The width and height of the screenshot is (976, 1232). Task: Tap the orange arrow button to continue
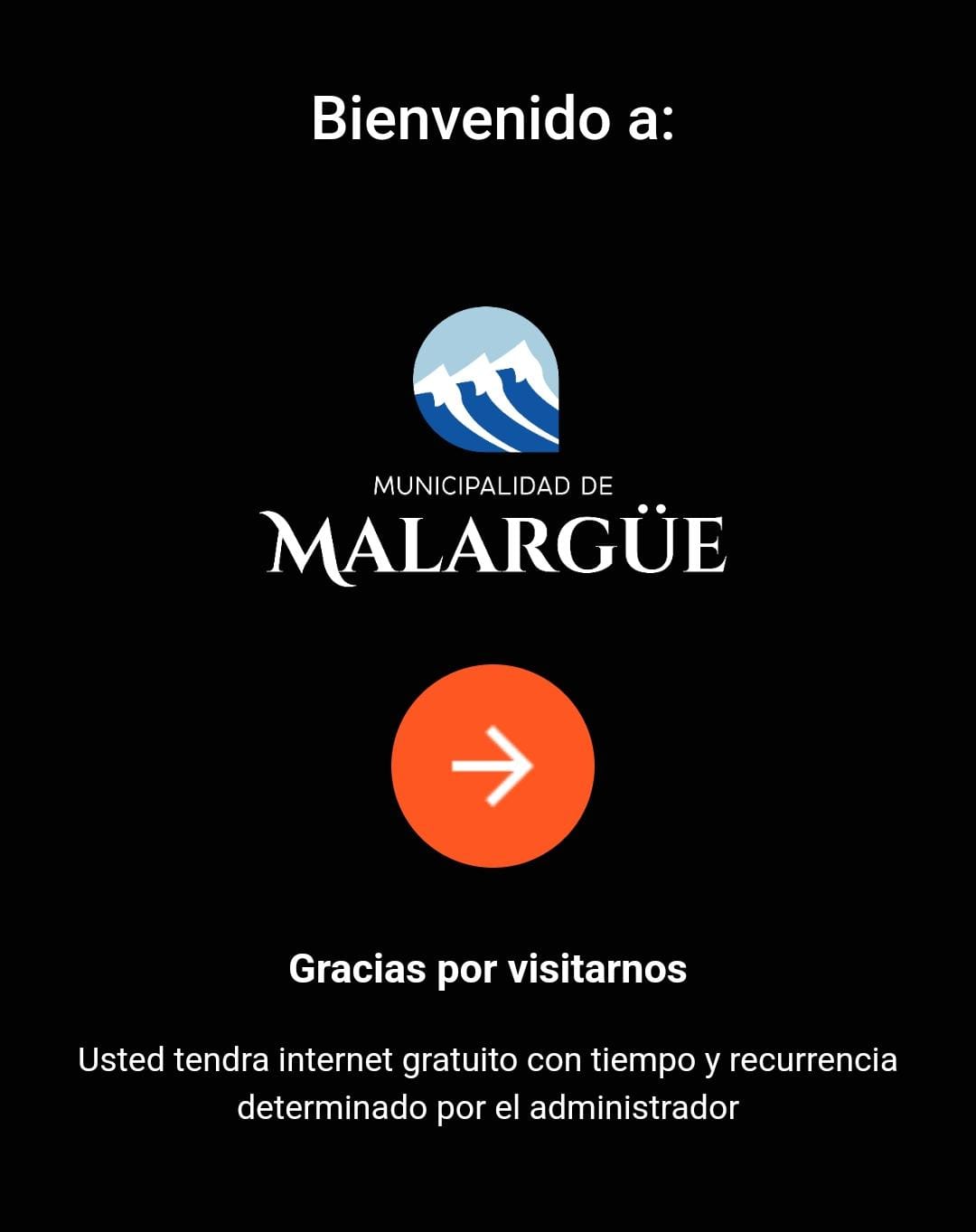point(493,766)
